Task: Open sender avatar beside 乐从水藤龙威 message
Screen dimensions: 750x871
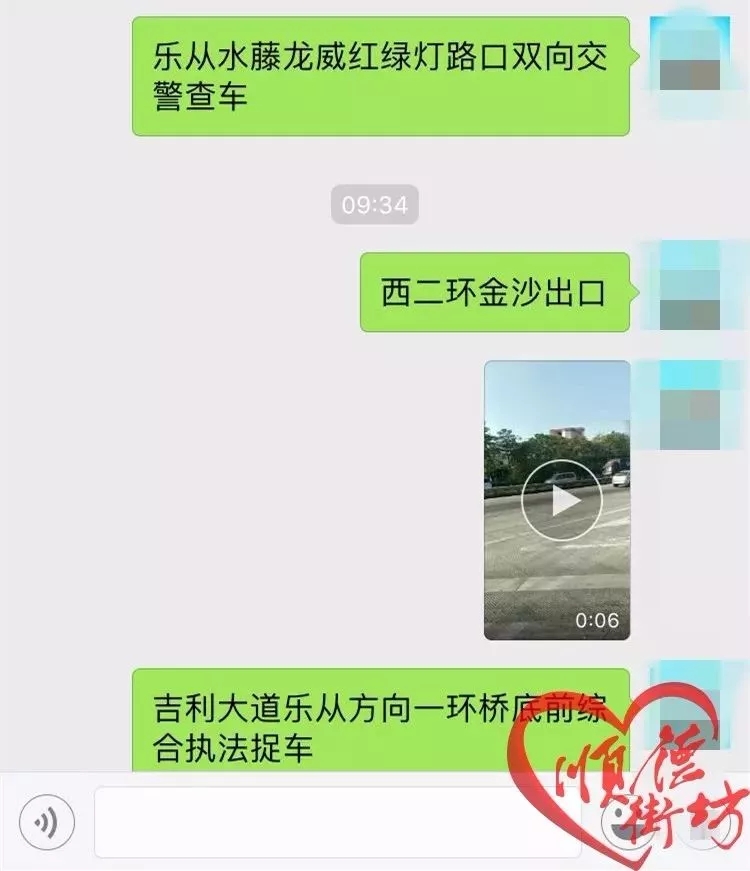Action: [x=686, y=60]
